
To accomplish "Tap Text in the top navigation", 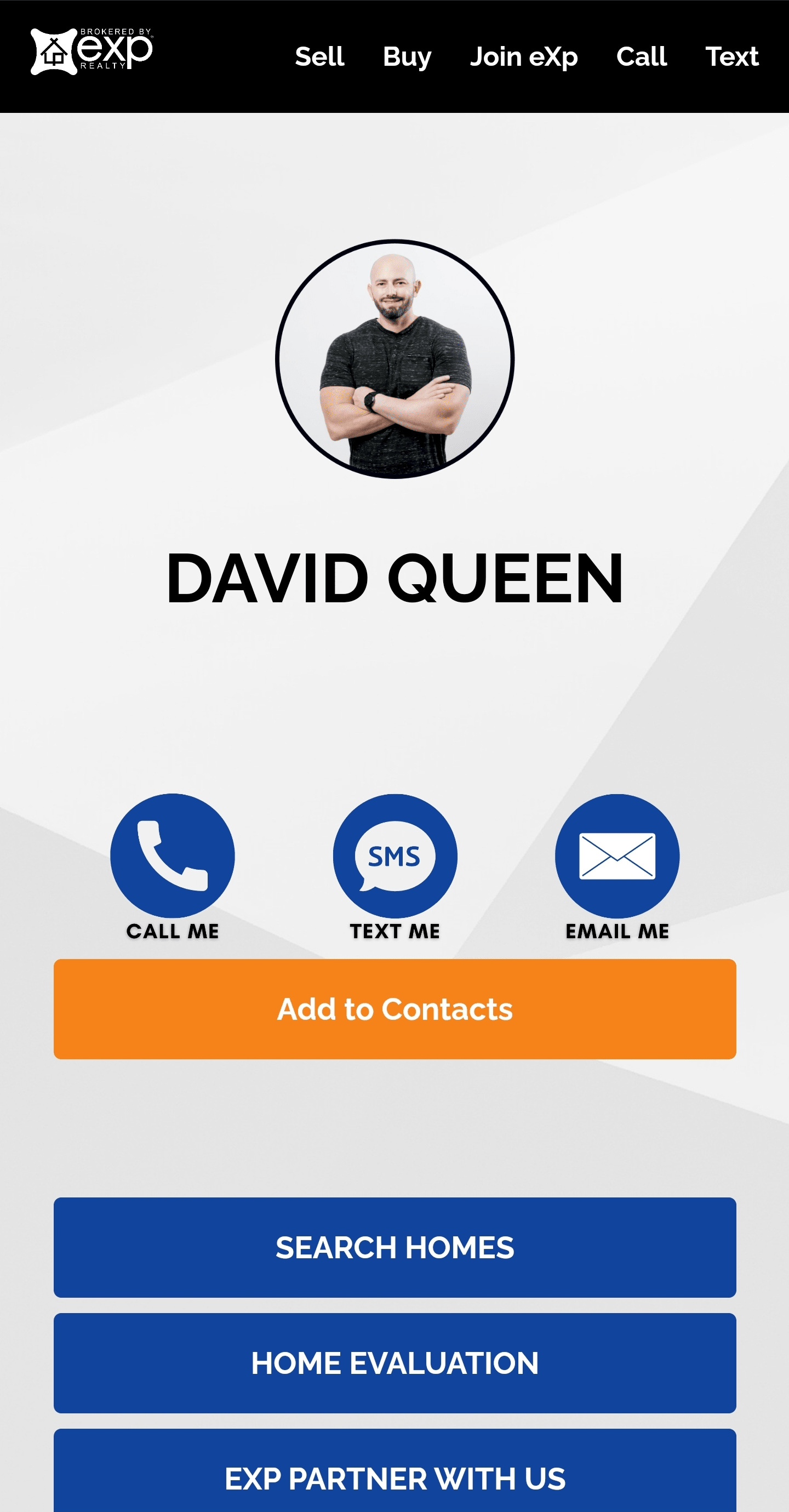I will (x=731, y=56).
